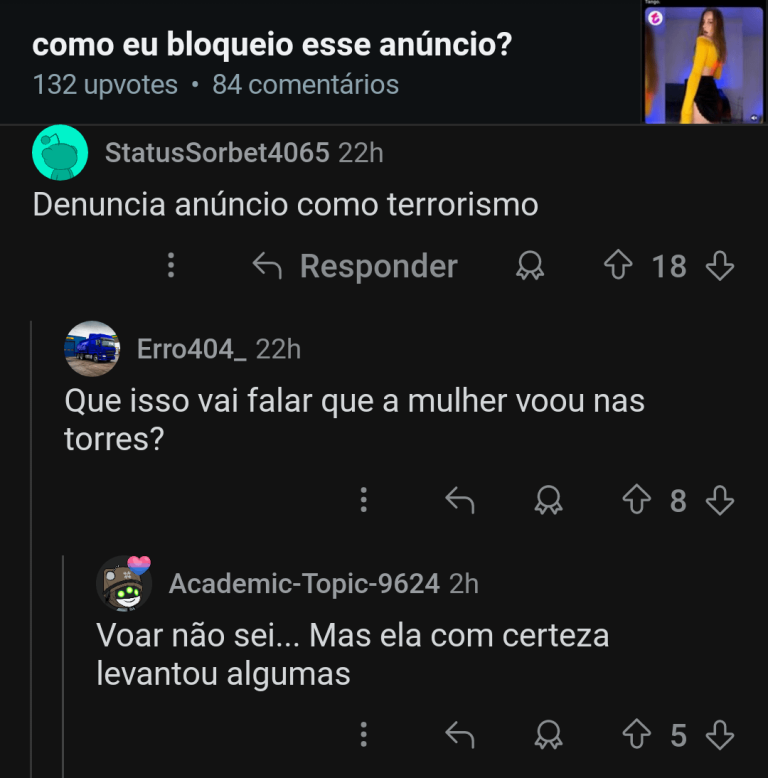This screenshot has width=768, height=778.
Task: Reply to Erro404_'s comment
Action: coord(459,500)
